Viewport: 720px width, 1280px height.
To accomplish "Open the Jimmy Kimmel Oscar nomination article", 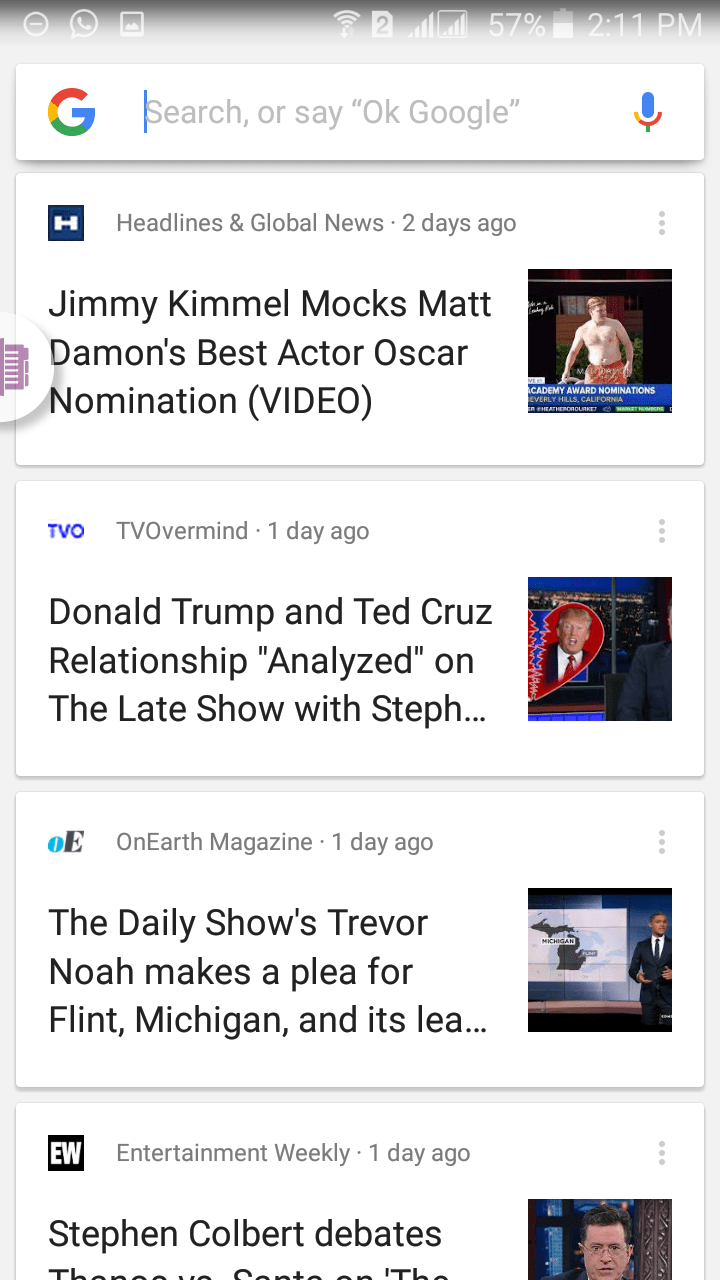I will pyautogui.click(x=270, y=352).
